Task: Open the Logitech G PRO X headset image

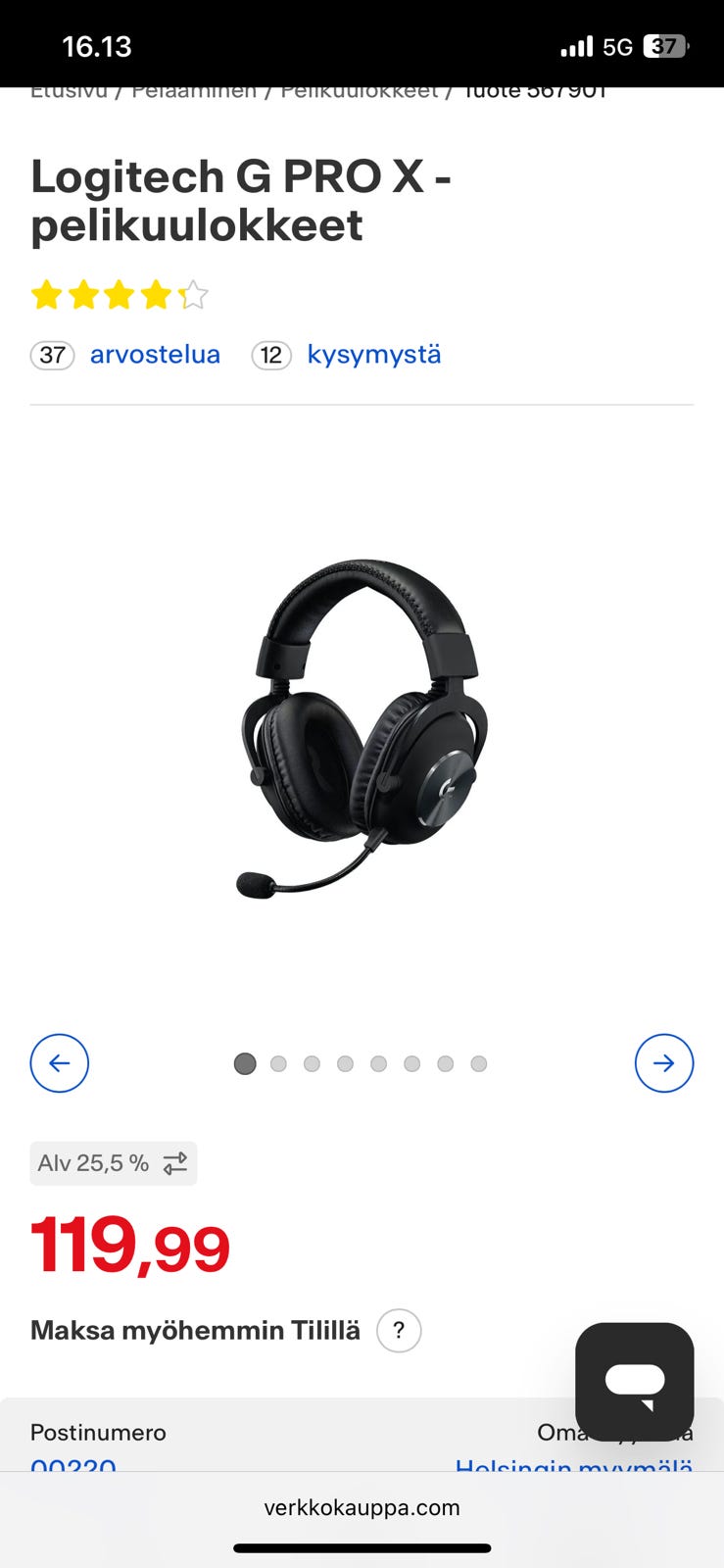Action: click(x=362, y=728)
